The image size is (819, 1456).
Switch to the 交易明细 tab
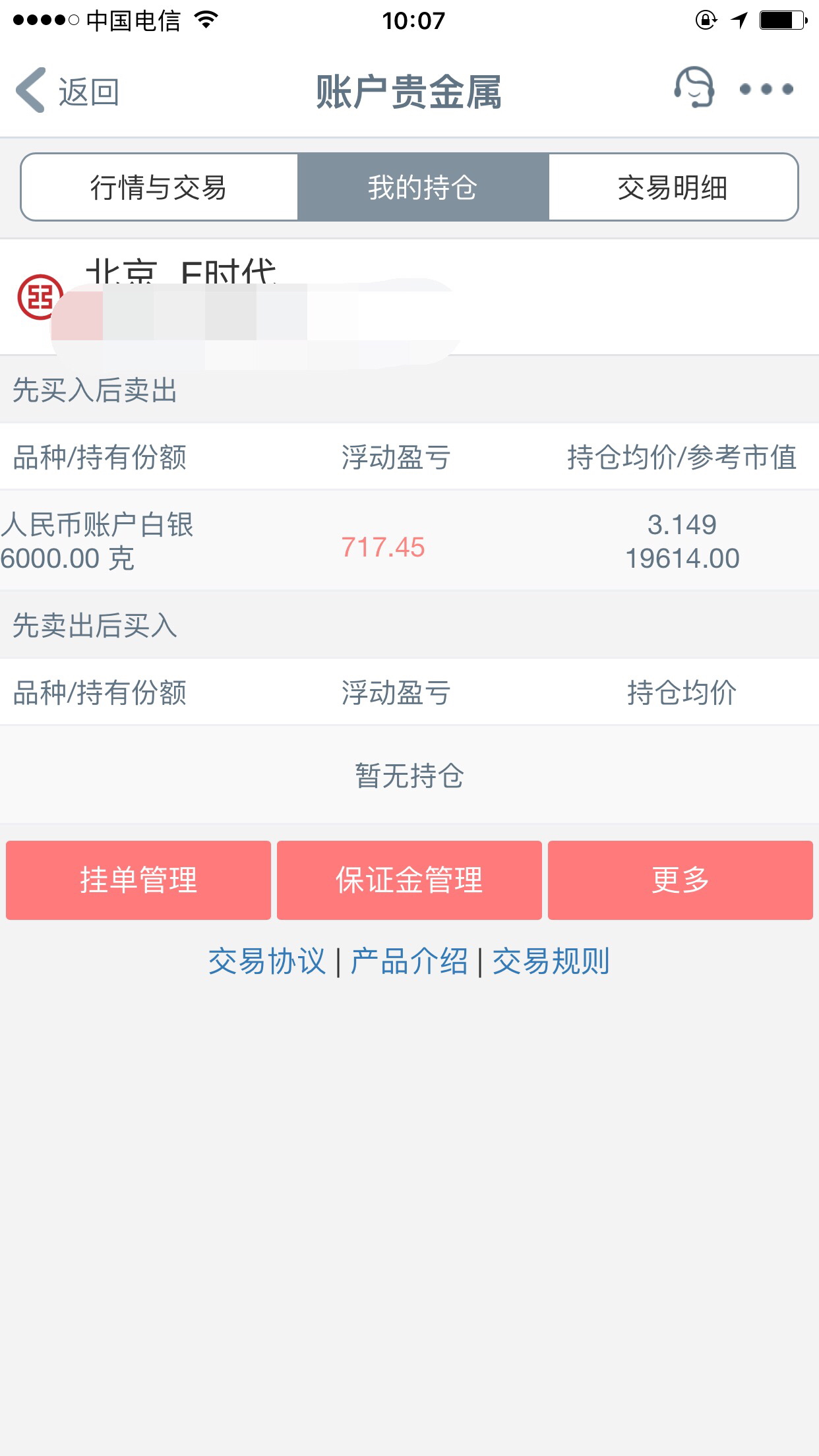pyautogui.click(x=673, y=187)
